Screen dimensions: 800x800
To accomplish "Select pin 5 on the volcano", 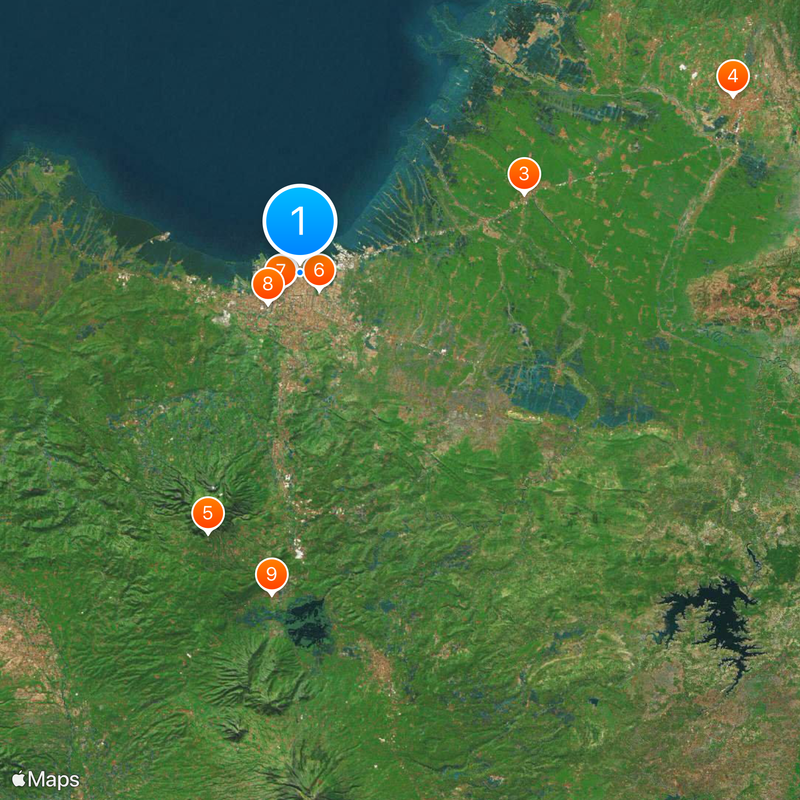I will click(208, 514).
